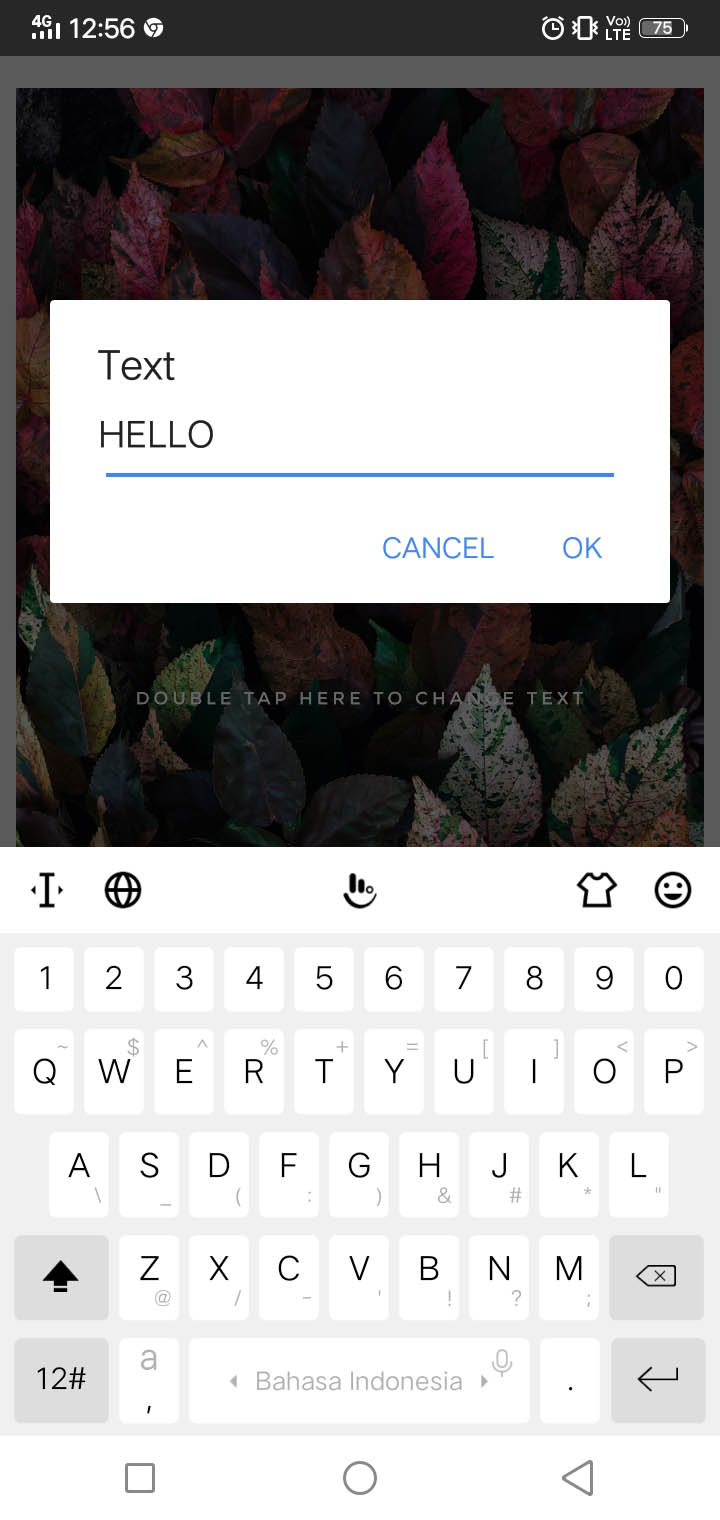Confirm the text with OK

click(582, 548)
